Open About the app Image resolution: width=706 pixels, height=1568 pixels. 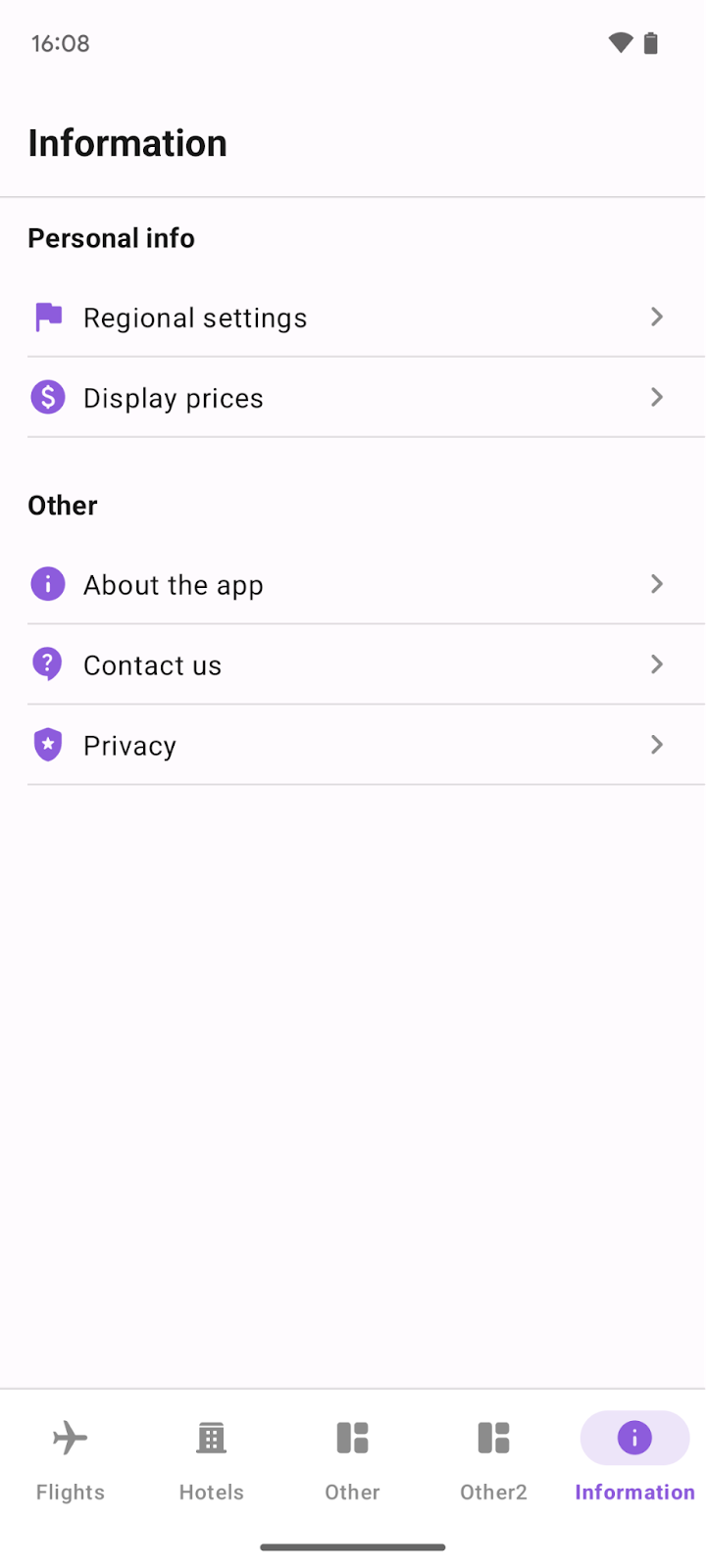[x=353, y=585]
